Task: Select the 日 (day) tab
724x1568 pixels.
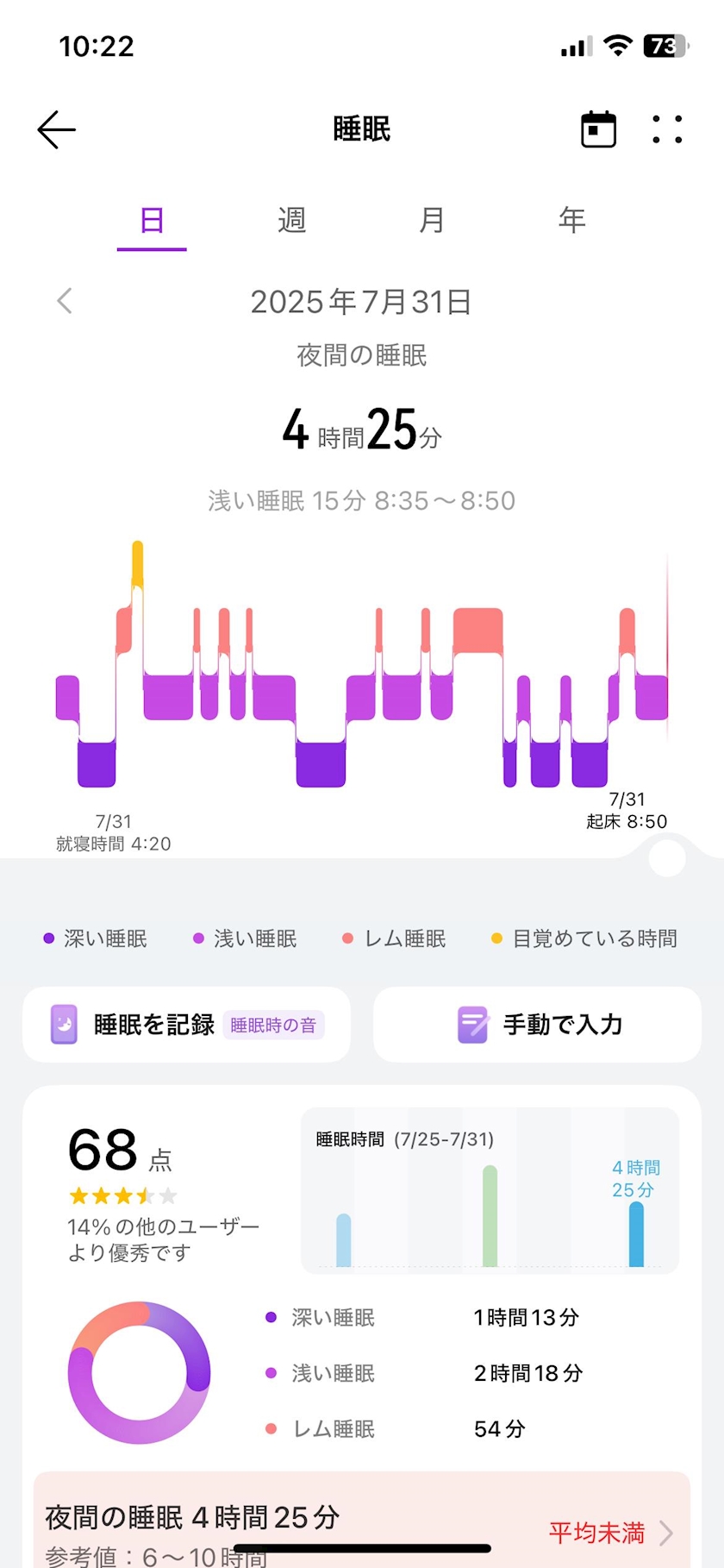Action: click(x=152, y=221)
